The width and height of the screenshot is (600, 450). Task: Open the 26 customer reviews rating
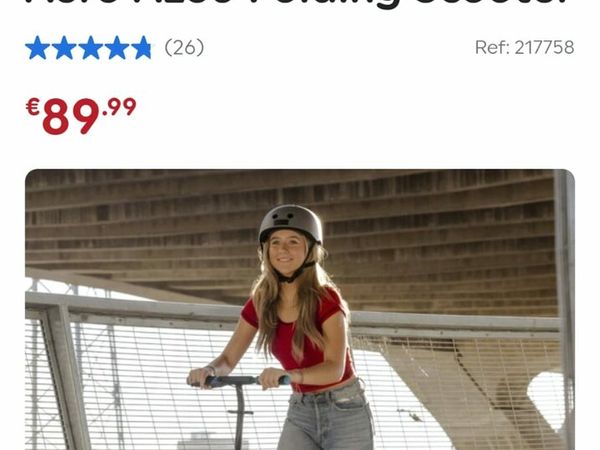click(x=114, y=47)
